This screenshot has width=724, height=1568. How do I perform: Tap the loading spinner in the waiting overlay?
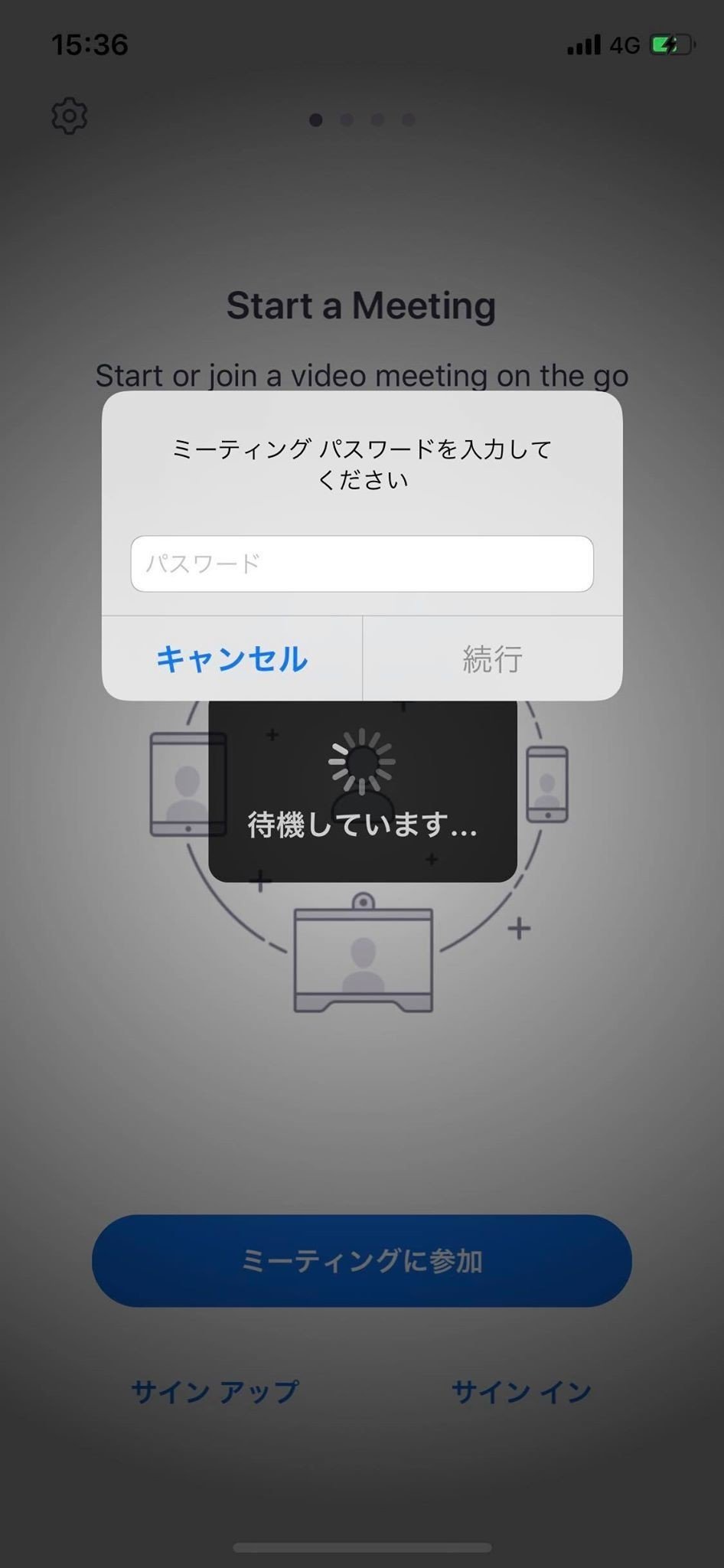pos(363,762)
